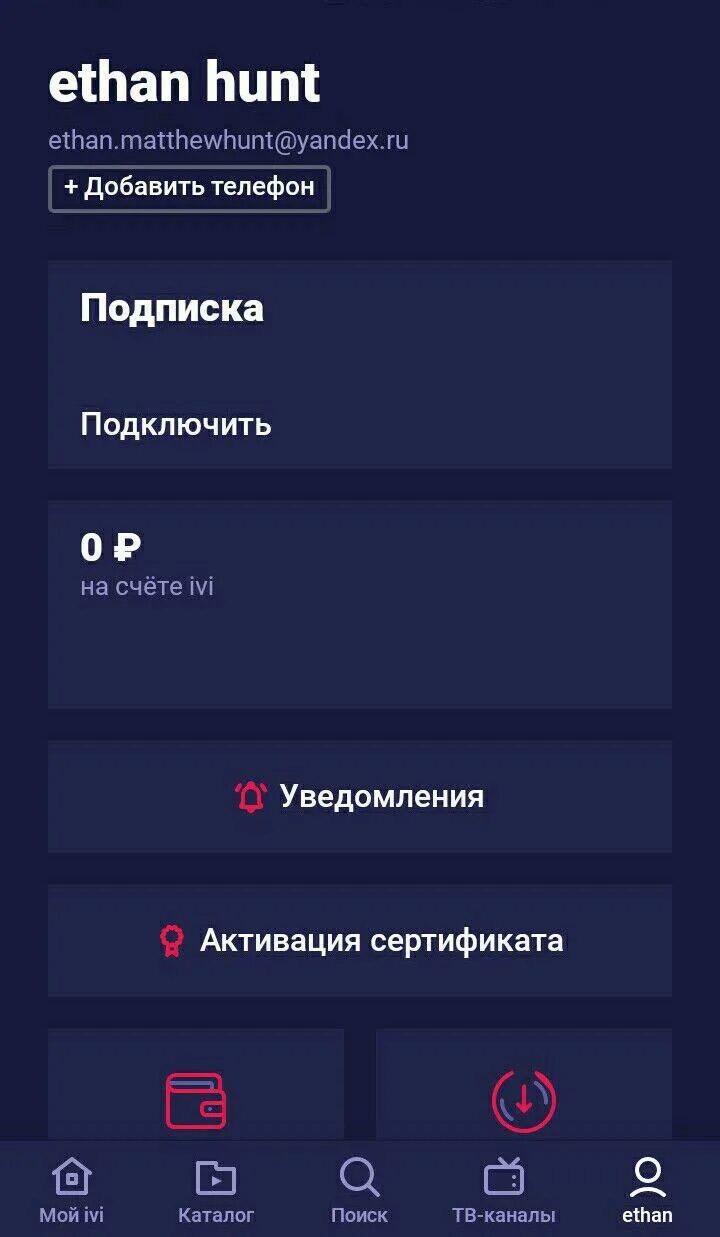Screen dimensions: 720x1237
Task: Switch to the Мой ivi tab
Action: [x=72, y=1190]
